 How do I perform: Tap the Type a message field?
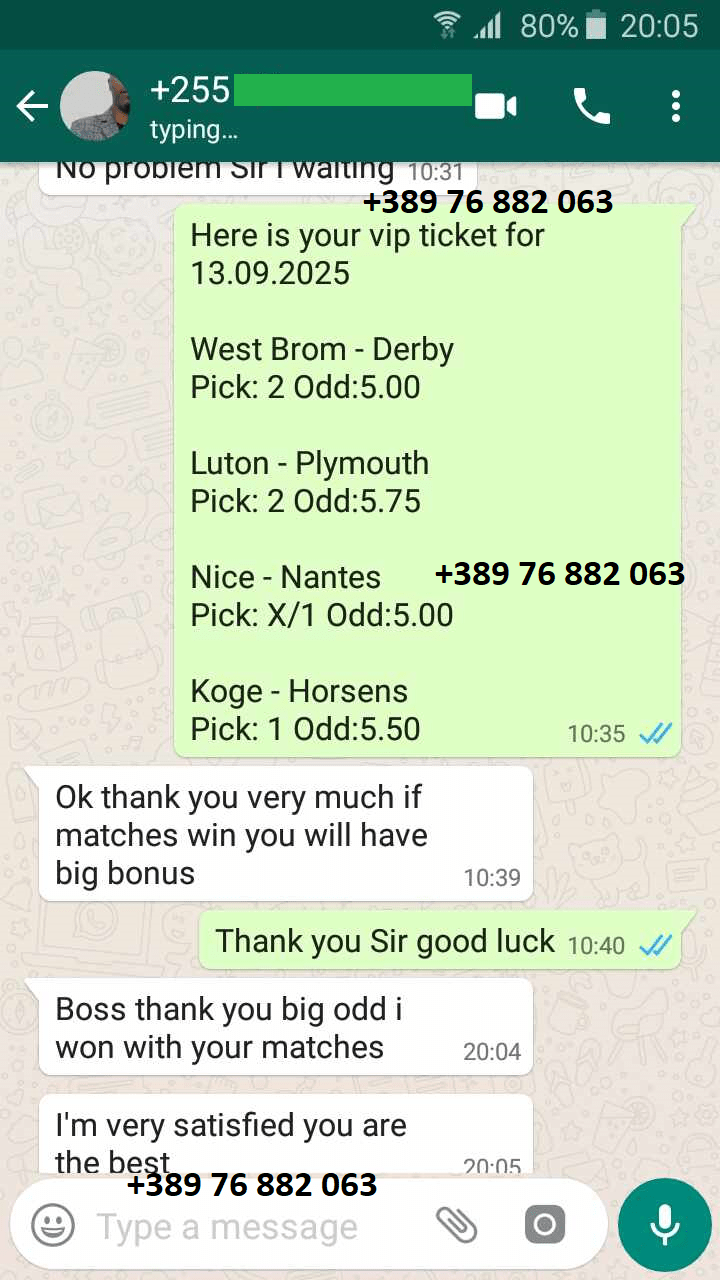coord(250,1227)
